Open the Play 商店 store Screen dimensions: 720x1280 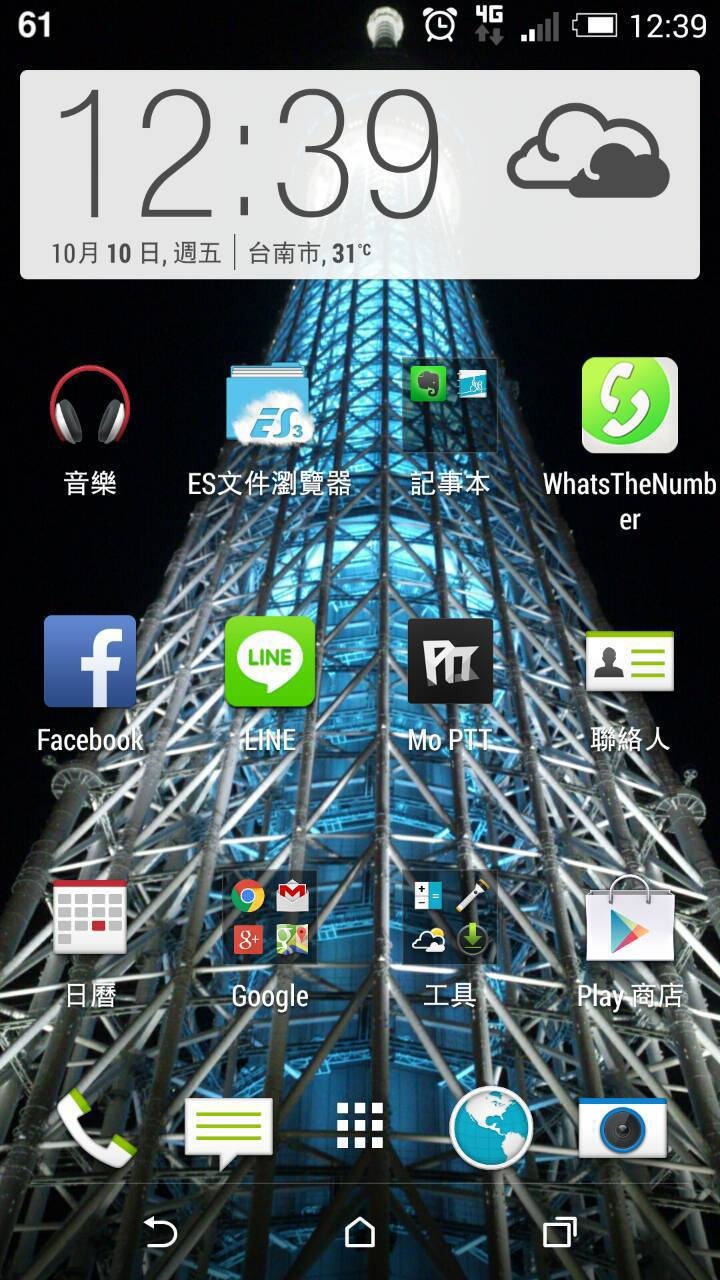tap(629, 917)
